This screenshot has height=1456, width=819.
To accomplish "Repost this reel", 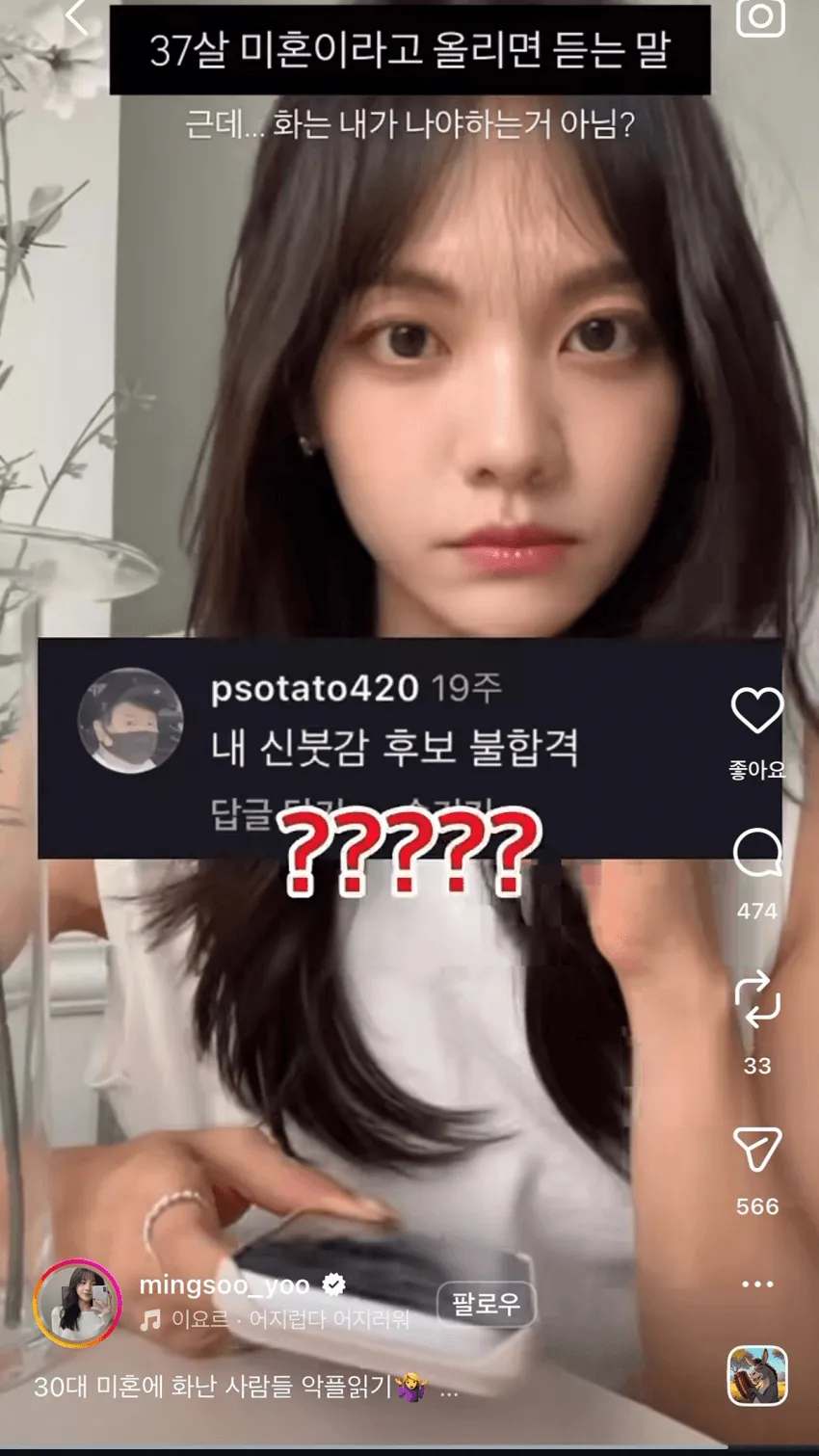I will pyautogui.click(x=757, y=998).
